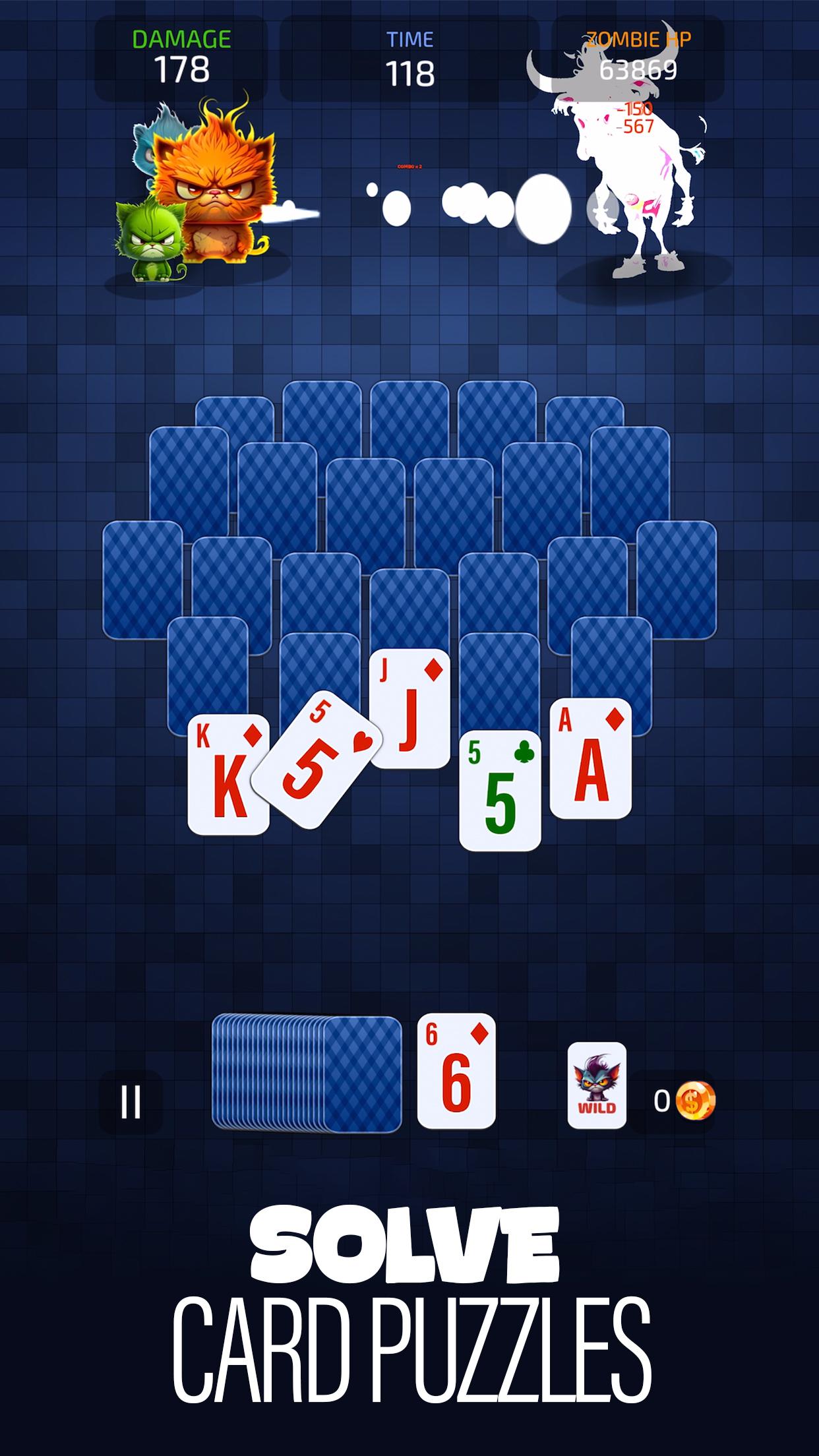Play the 5 of clubs card

pyautogui.click(x=500, y=790)
